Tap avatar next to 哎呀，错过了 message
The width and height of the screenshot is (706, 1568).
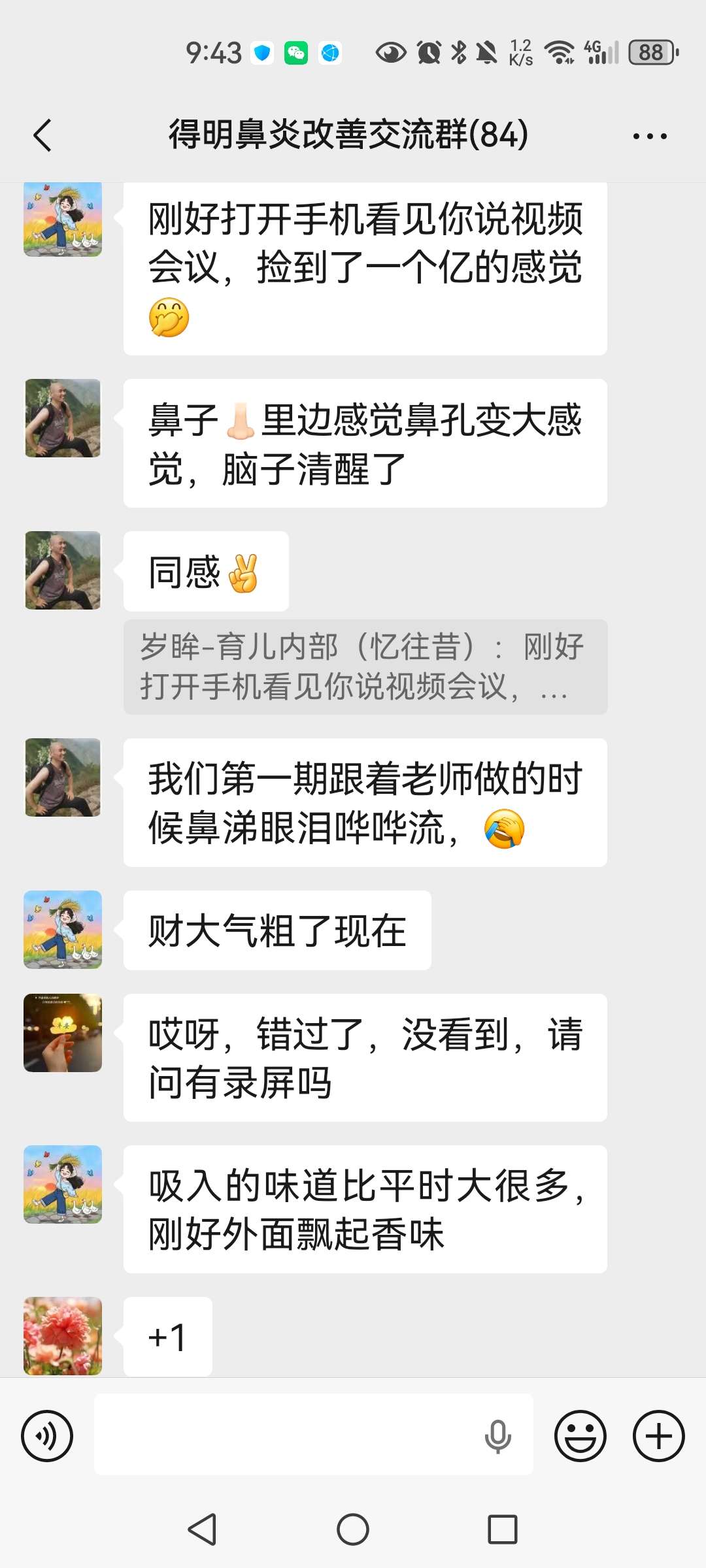click(x=63, y=1032)
